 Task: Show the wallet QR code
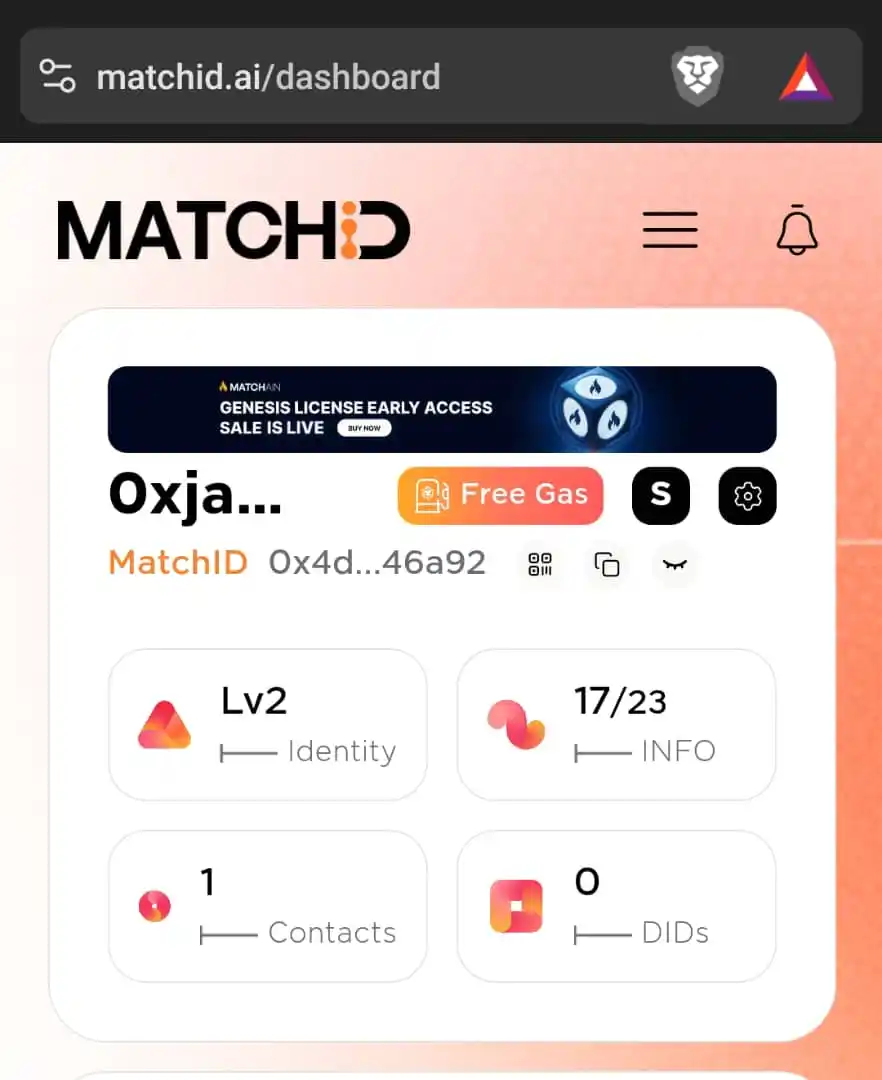click(540, 564)
